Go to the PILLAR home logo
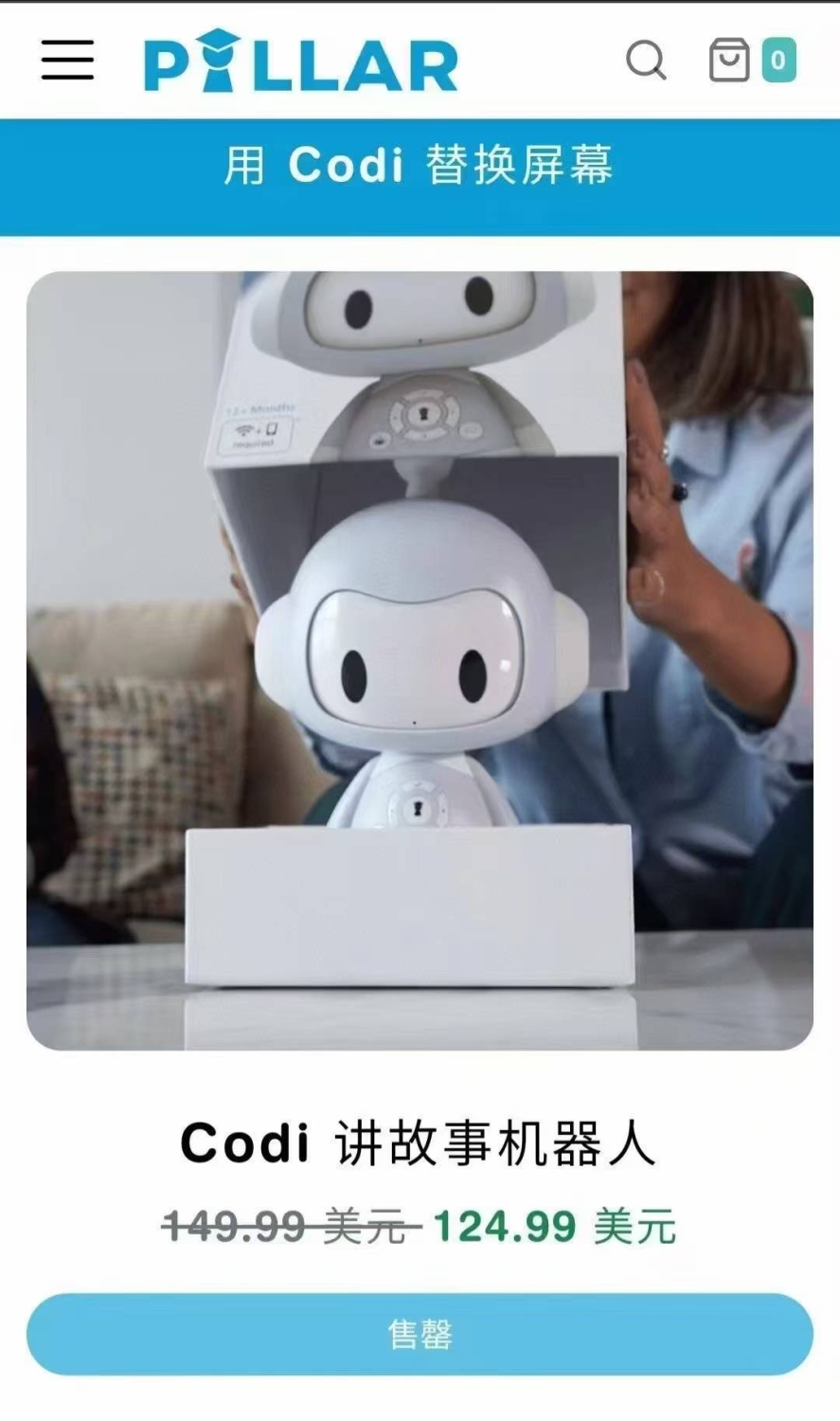The width and height of the screenshot is (840, 1421). coord(301,61)
